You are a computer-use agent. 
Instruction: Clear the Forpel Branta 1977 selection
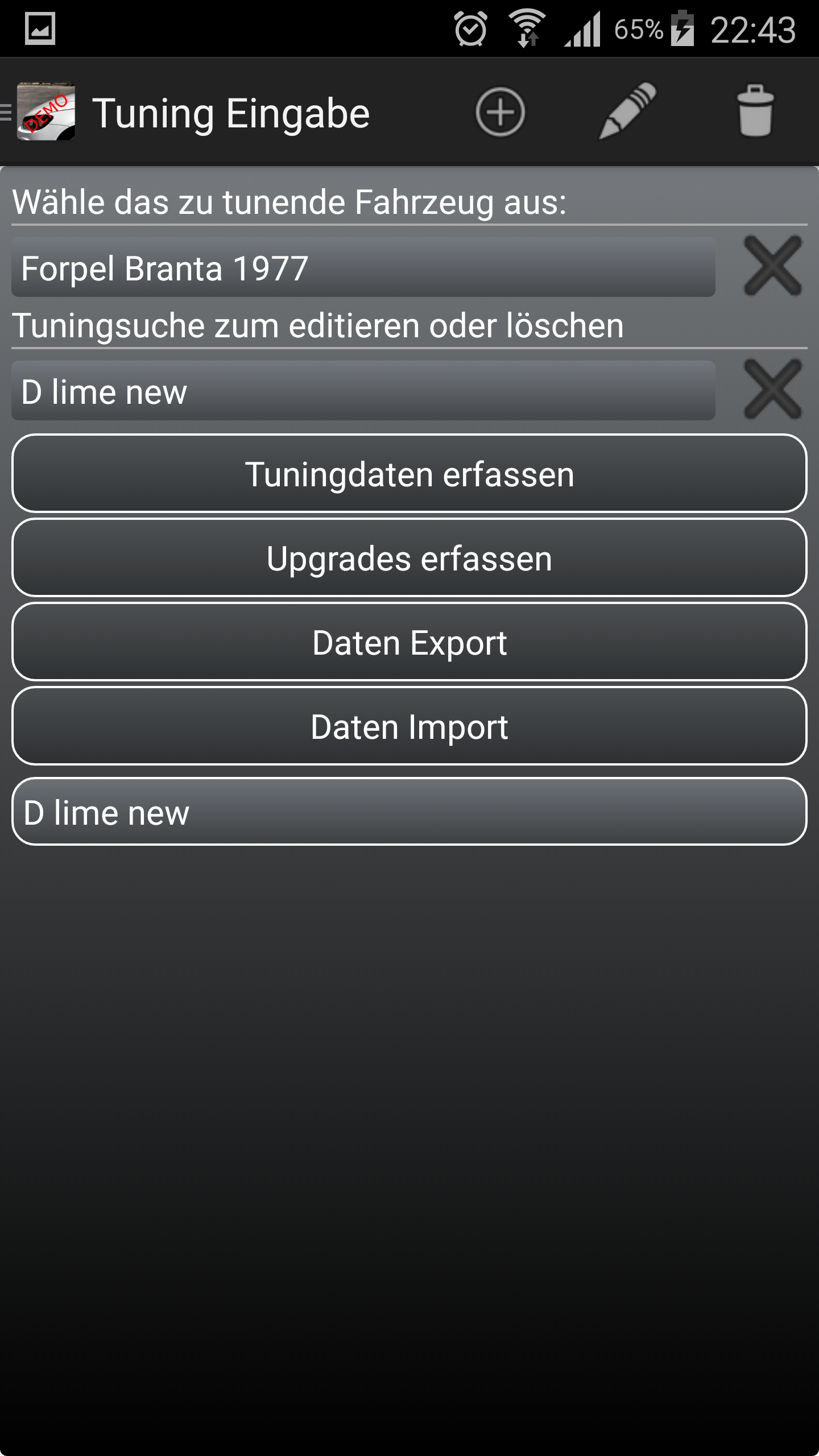(x=772, y=266)
